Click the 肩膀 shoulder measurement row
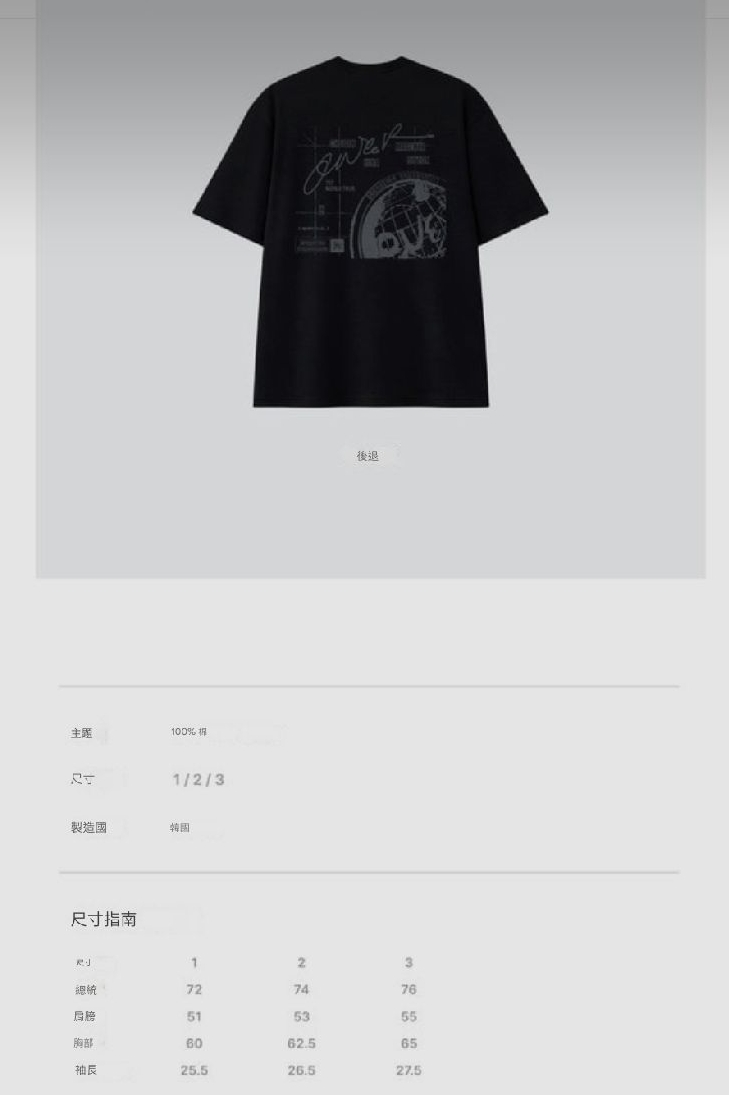The width and height of the screenshot is (729, 1095). (x=86, y=1016)
